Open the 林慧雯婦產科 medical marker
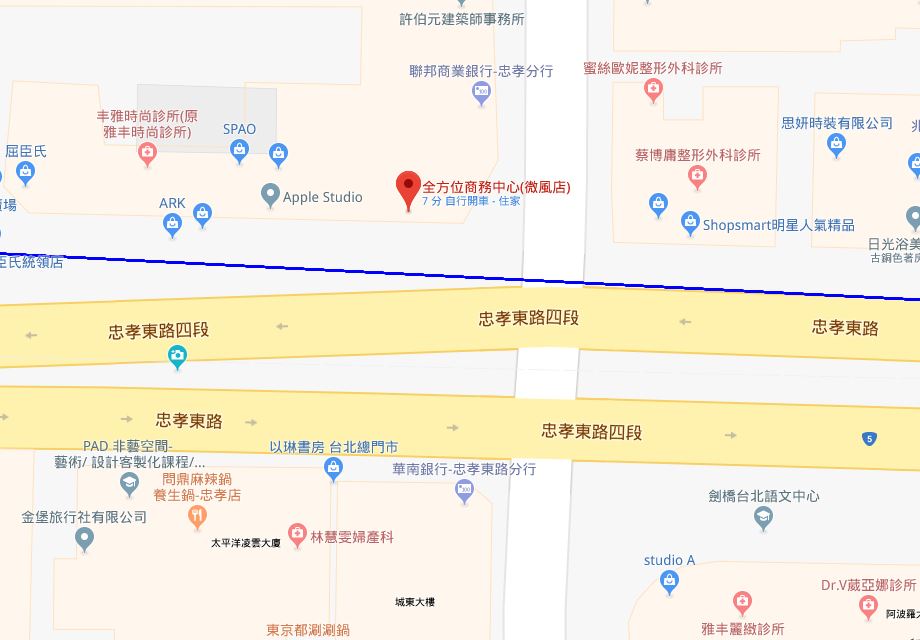Viewport: 920px width, 640px height. click(297, 536)
